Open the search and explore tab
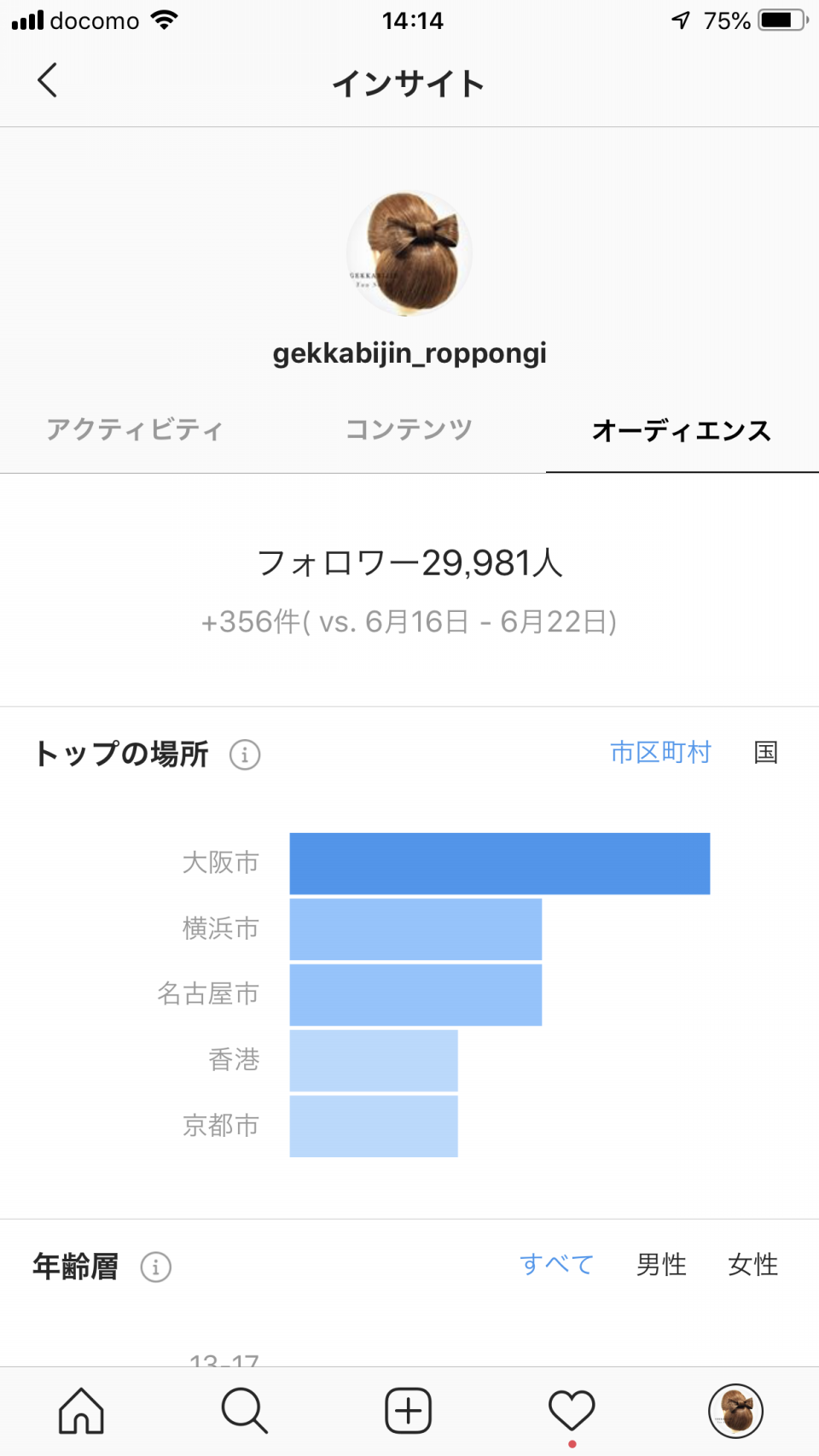 [245, 1410]
